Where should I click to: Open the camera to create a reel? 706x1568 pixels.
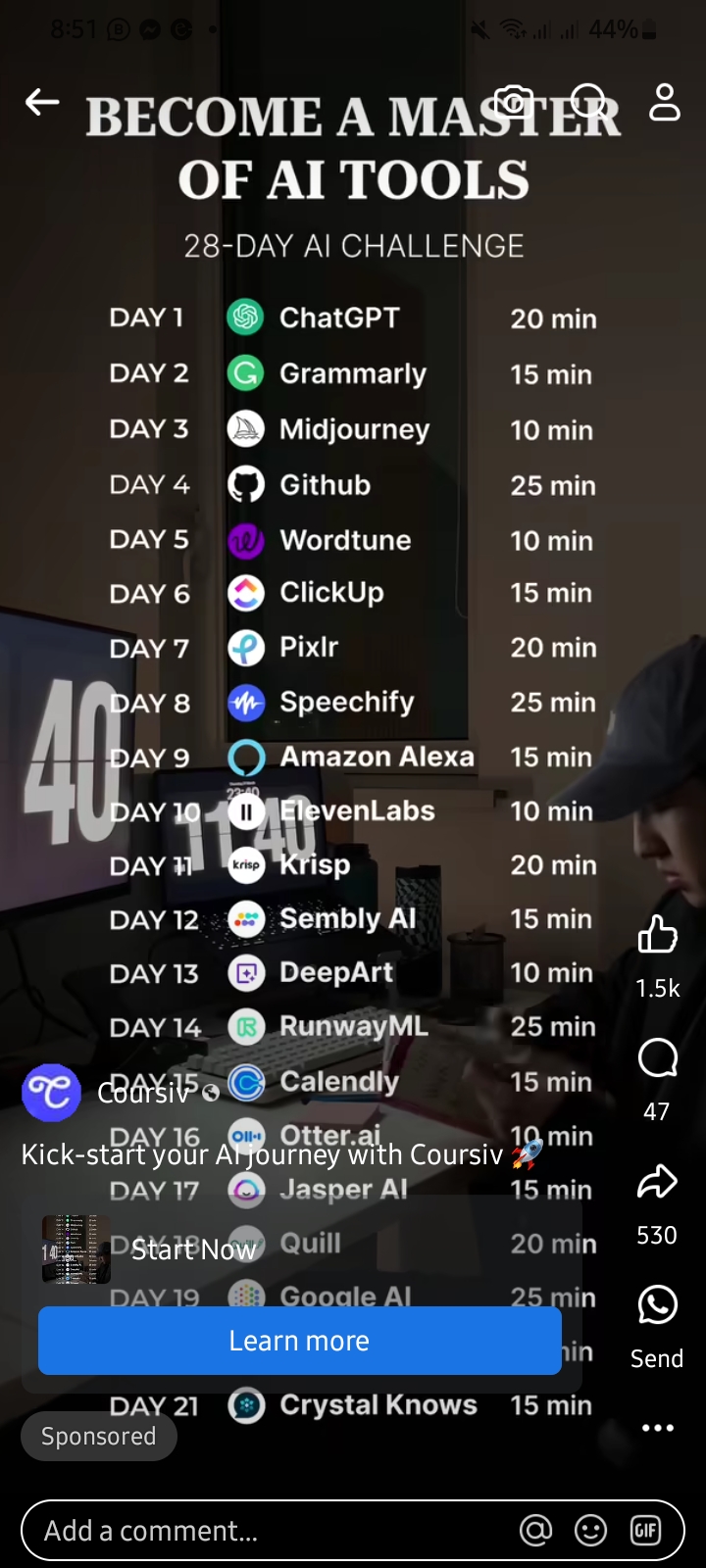click(513, 101)
